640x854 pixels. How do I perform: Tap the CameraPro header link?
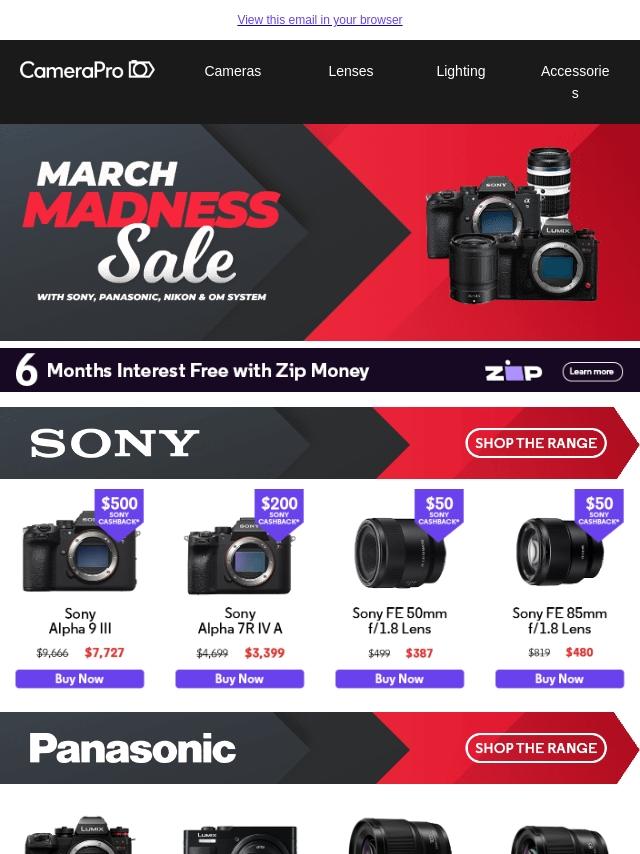tap(87, 70)
